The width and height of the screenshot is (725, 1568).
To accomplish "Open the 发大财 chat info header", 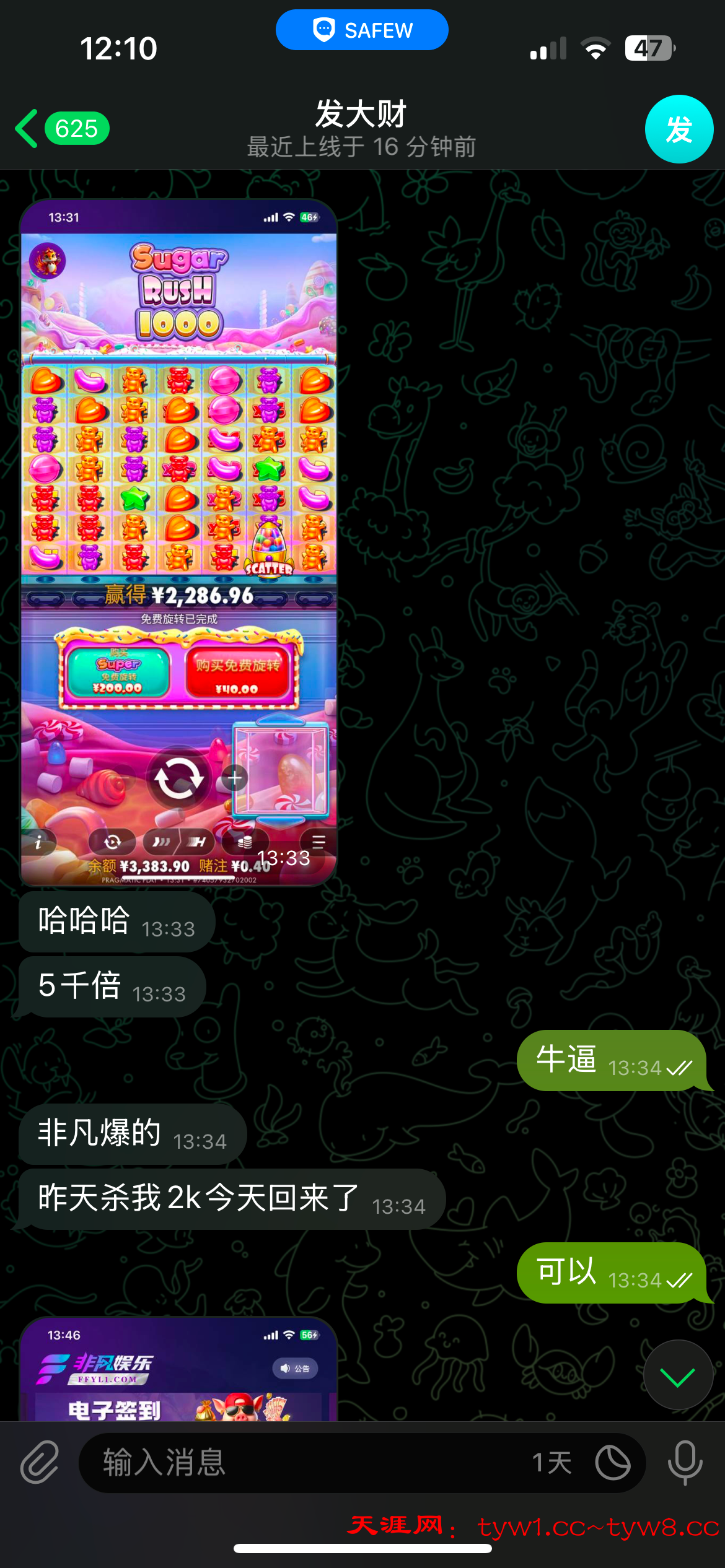I will pos(361,129).
